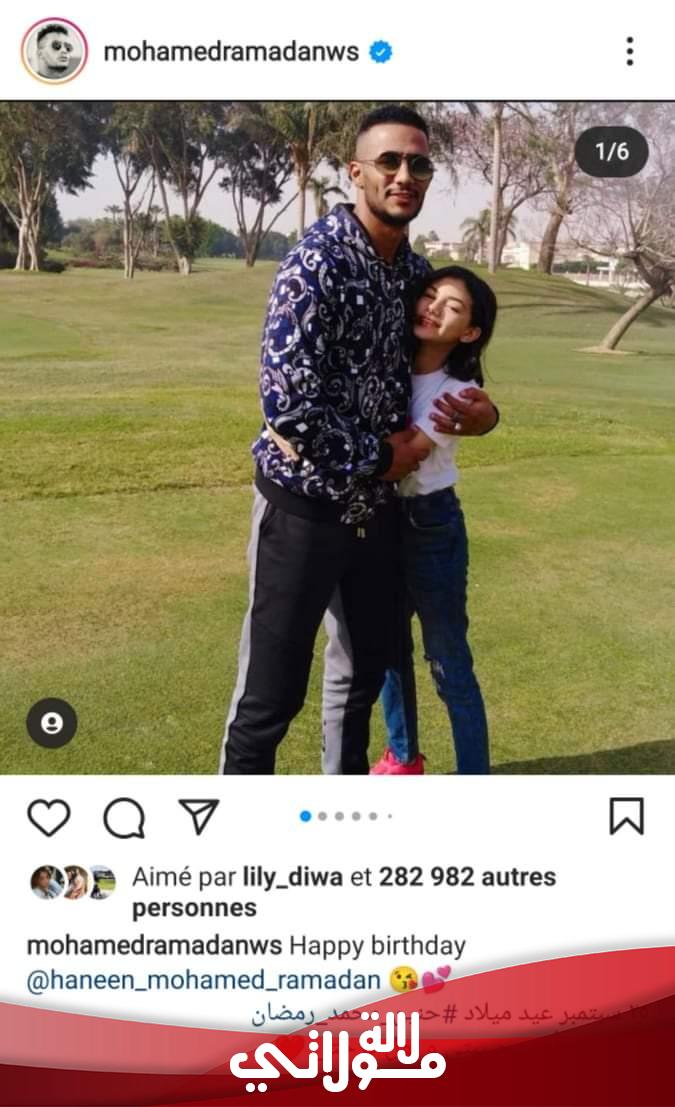Image resolution: width=675 pixels, height=1107 pixels.
Task: Open the @haneen_mohamed_ramadan mention
Action: pyautogui.click(x=203, y=980)
